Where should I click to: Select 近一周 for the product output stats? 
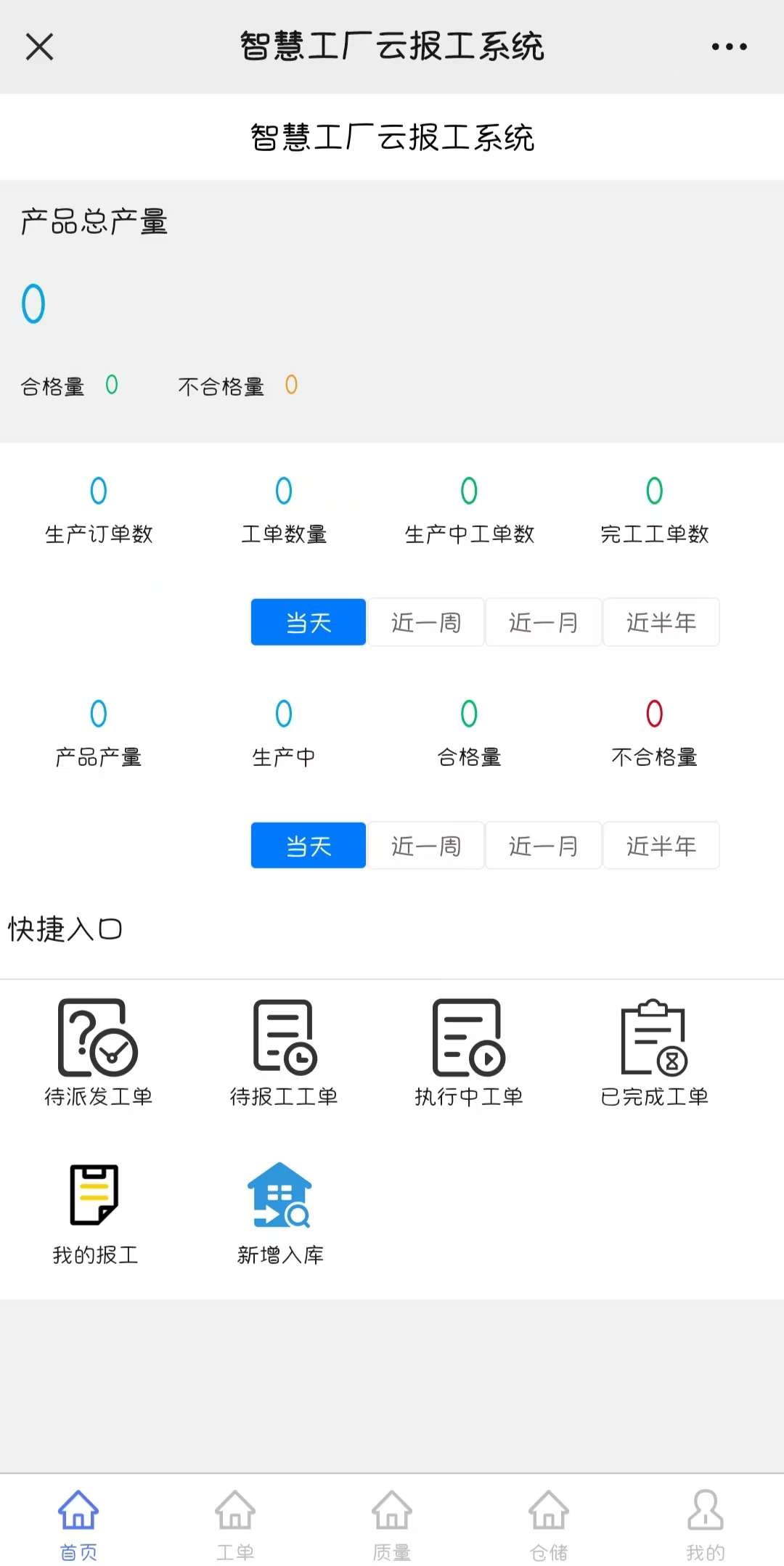pyautogui.click(x=426, y=846)
